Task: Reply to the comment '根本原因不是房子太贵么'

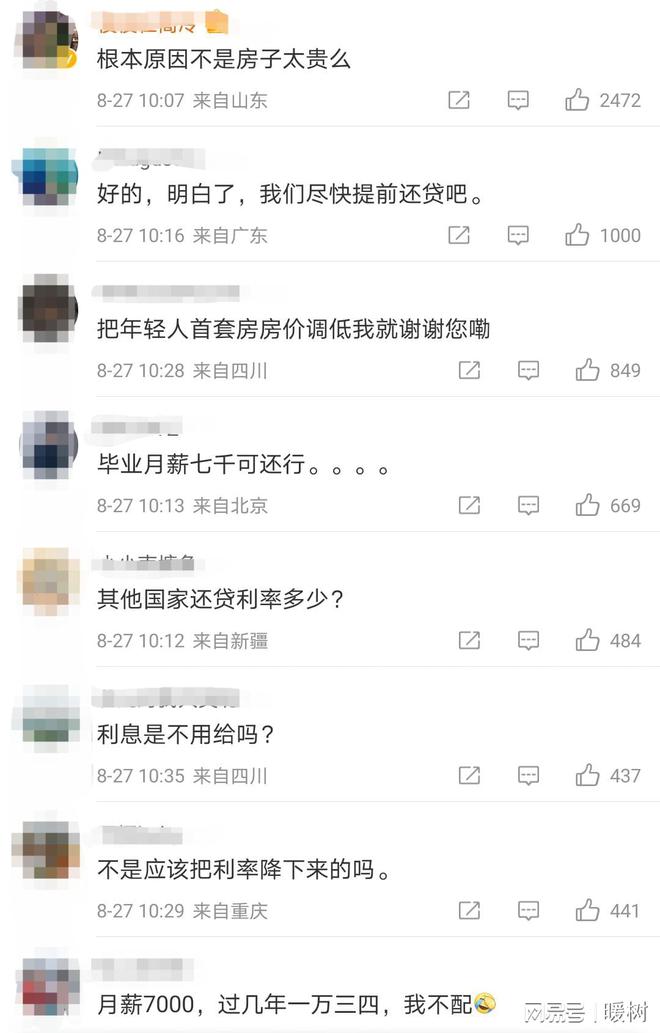Action: 518,100
